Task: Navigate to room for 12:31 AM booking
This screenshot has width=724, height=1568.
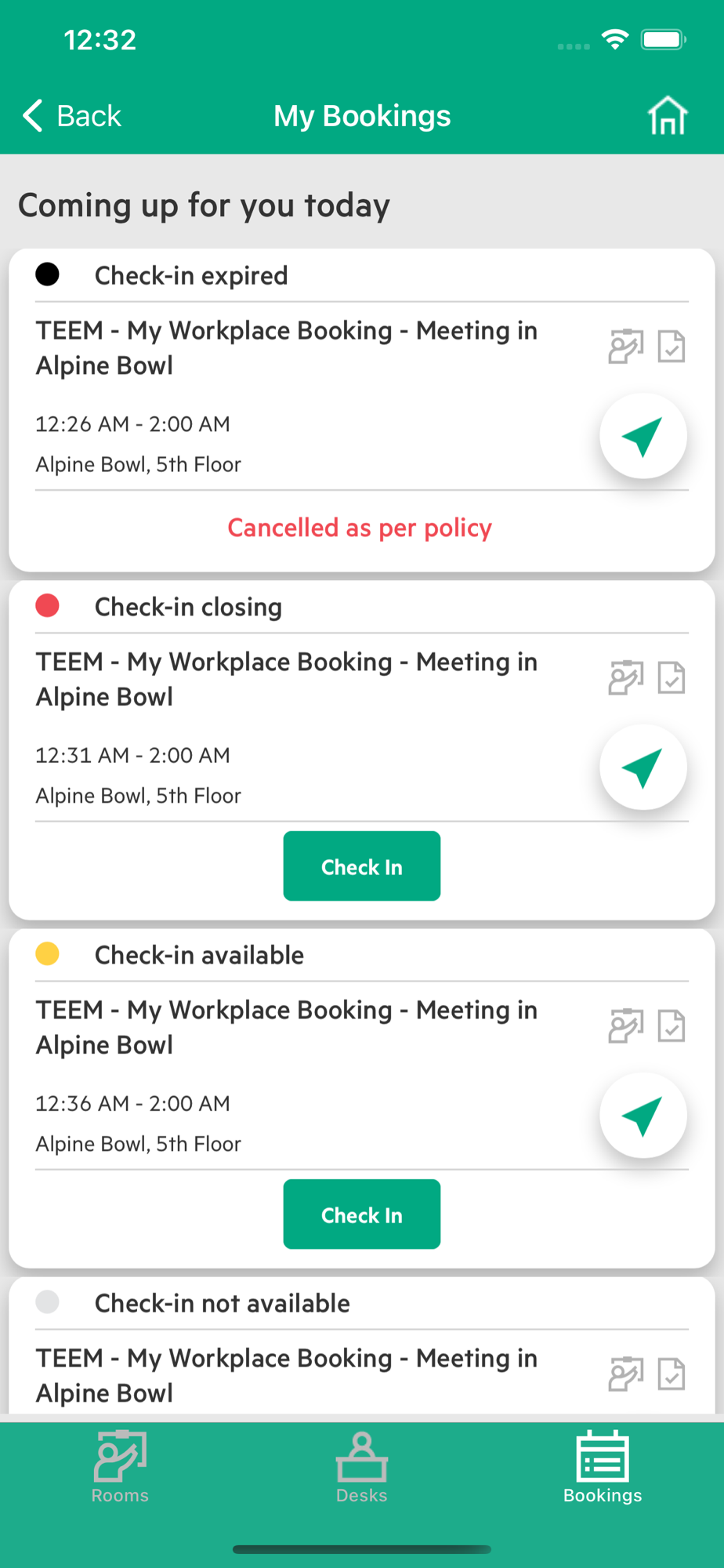Action: pyautogui.click(x=643, y=768)
